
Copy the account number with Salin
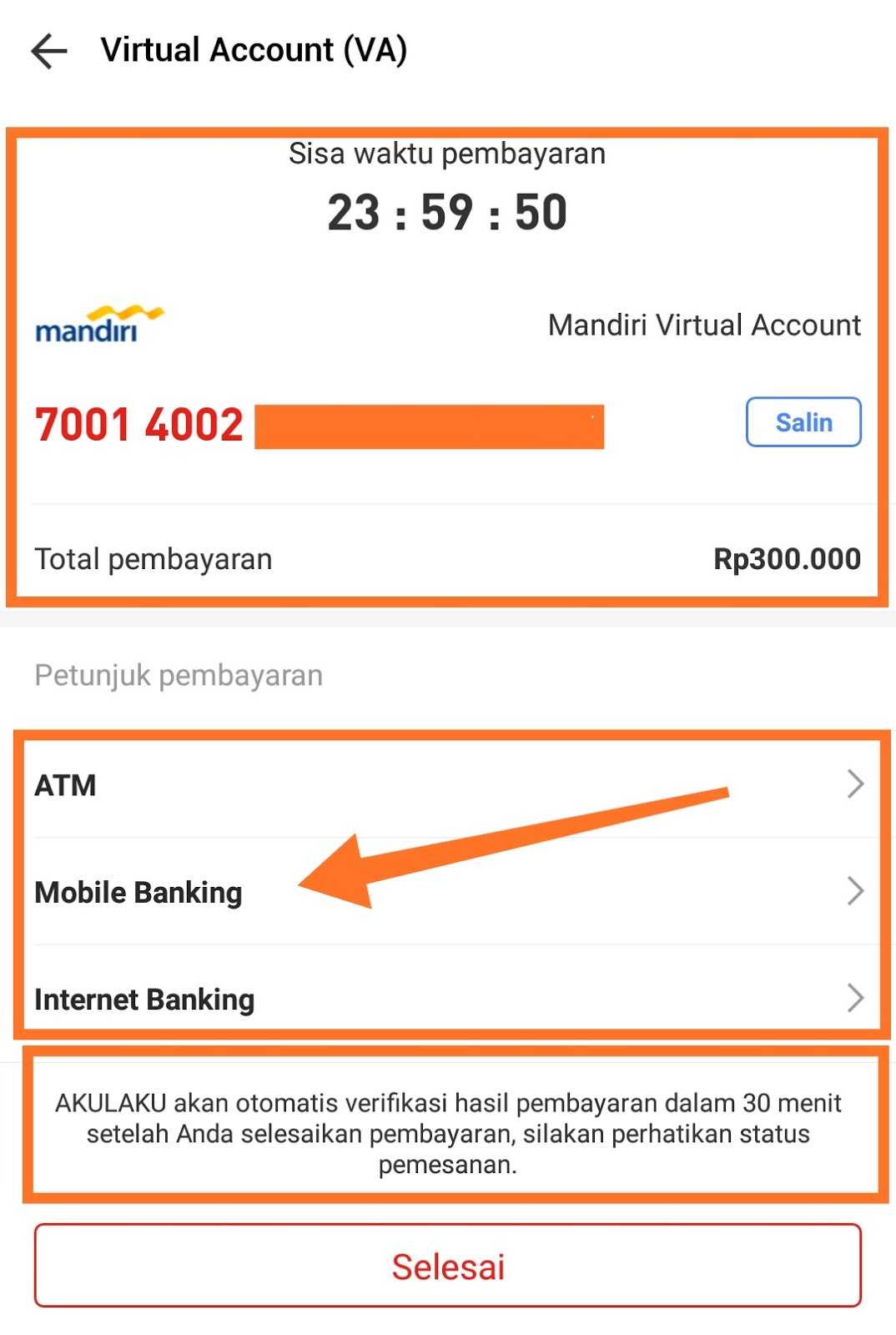(x=803, y=422)
